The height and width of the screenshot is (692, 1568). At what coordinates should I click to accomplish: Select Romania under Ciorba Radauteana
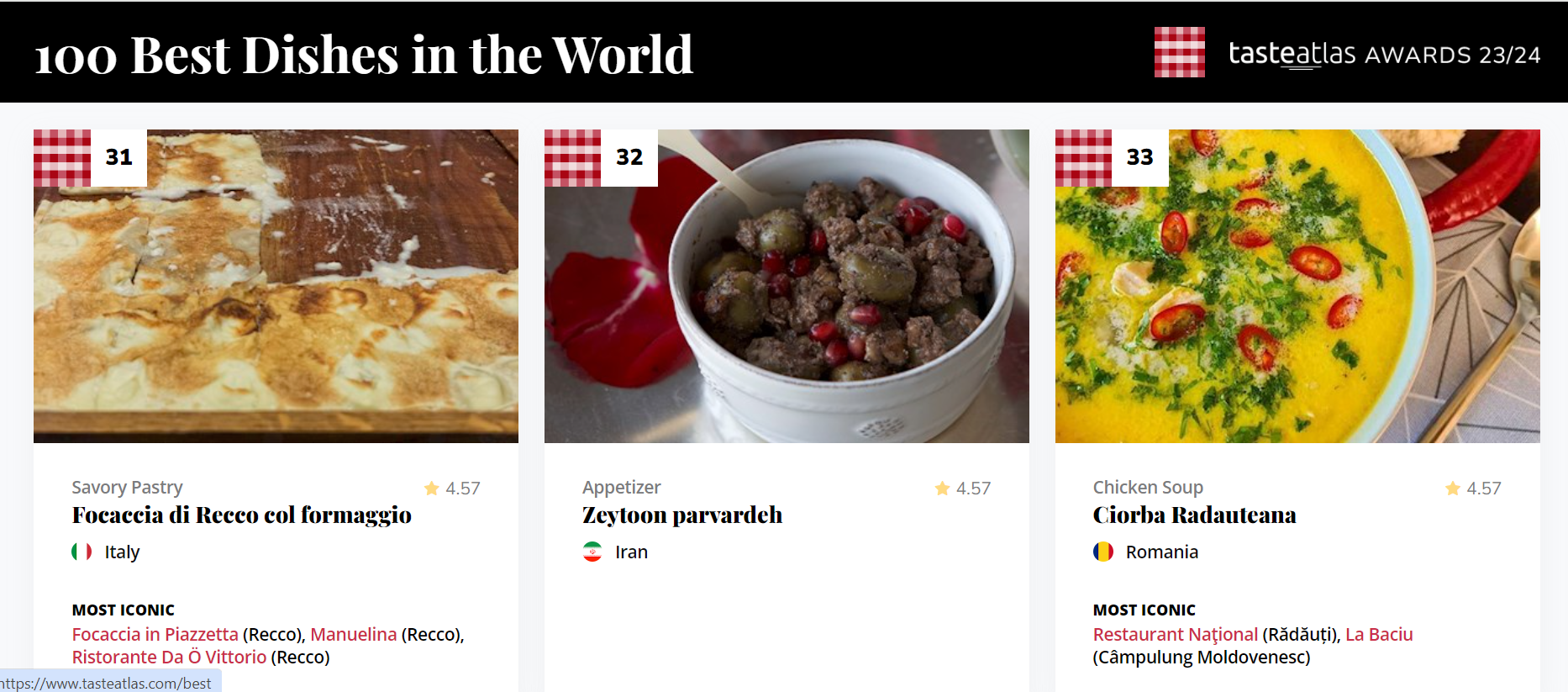point(1160,552)
